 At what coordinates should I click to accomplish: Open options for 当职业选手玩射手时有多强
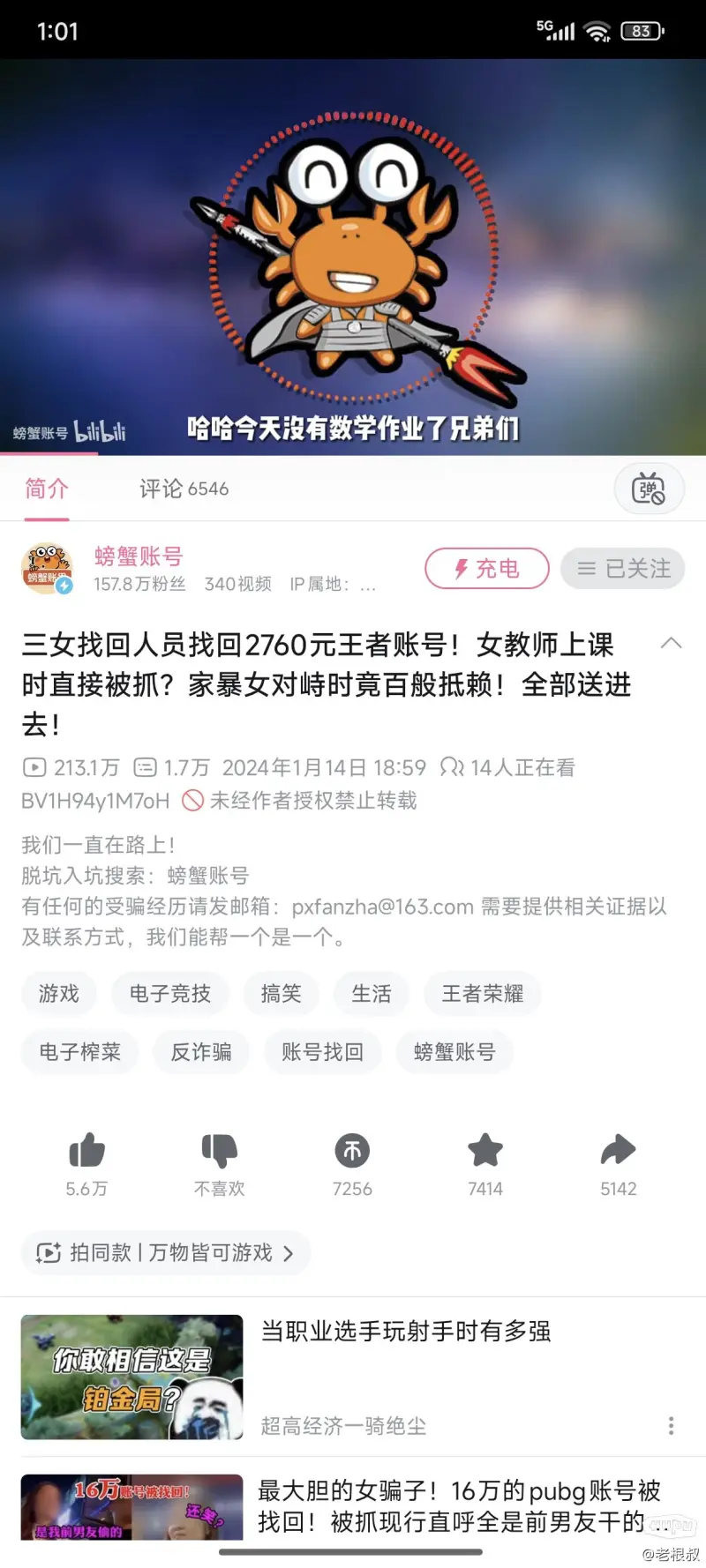coord(671,1426)
